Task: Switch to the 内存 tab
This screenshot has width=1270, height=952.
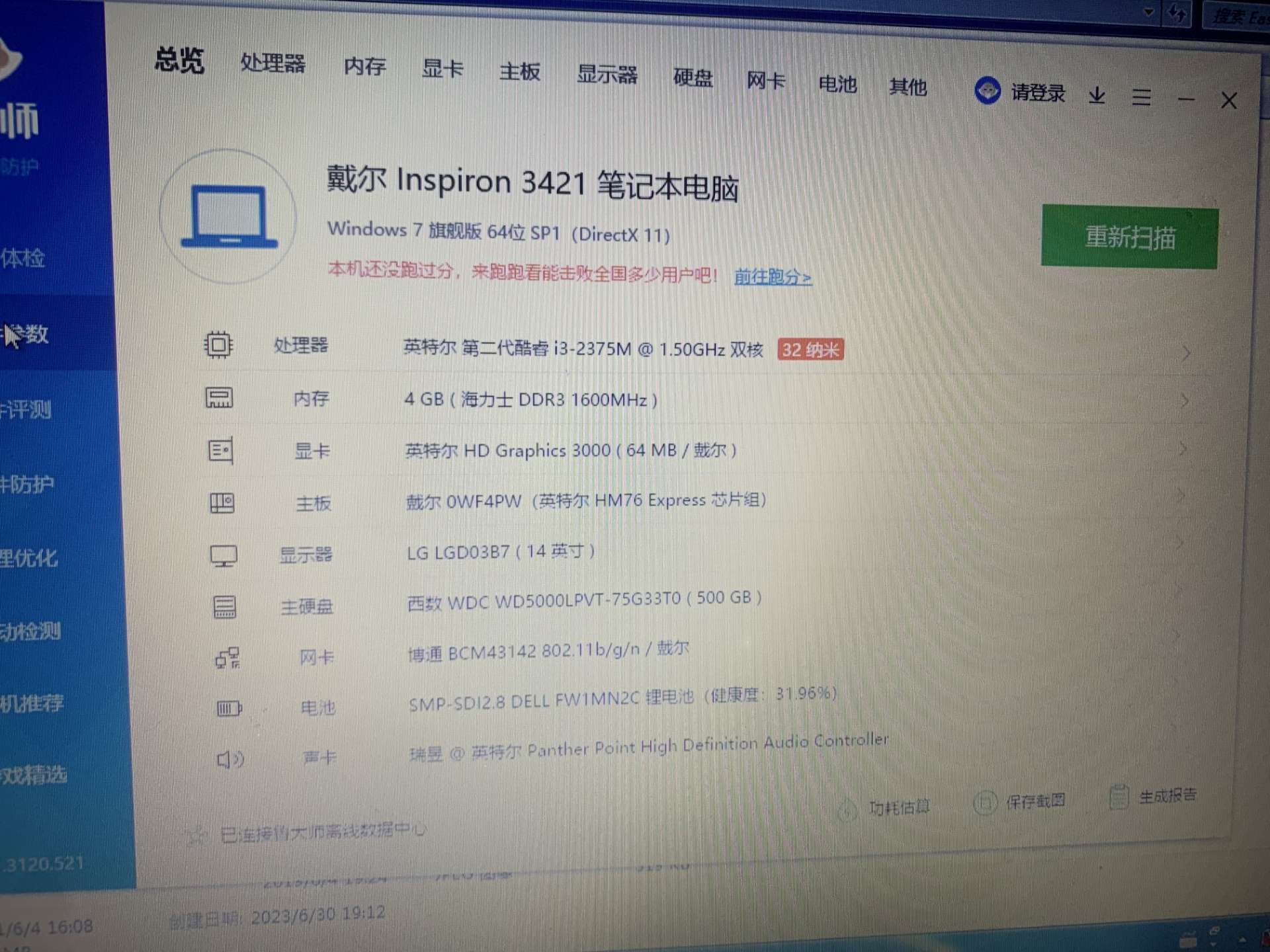Action: pyautogui.click(x=364, y=66)
